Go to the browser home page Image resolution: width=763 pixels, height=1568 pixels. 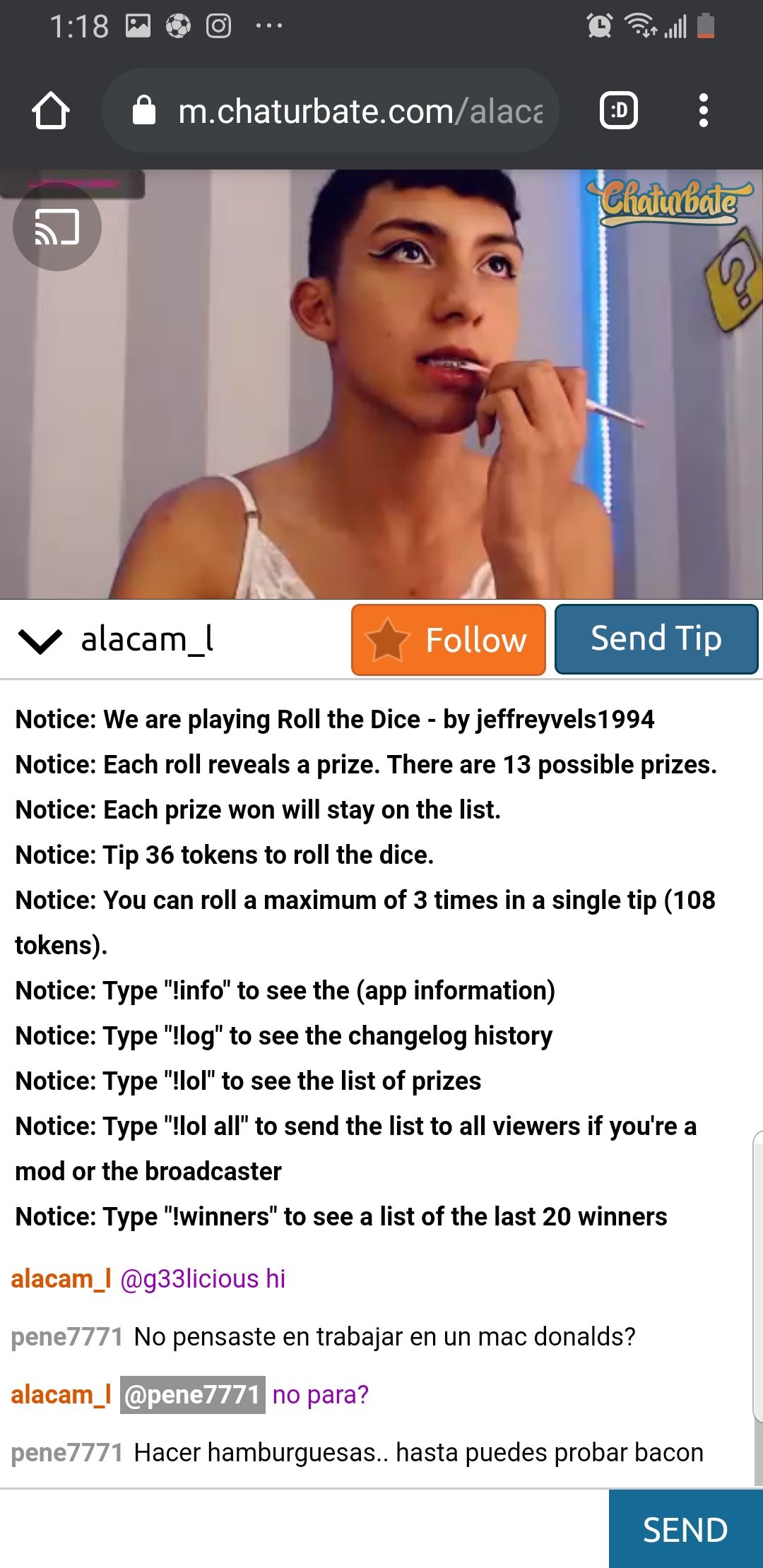[51, 111]
